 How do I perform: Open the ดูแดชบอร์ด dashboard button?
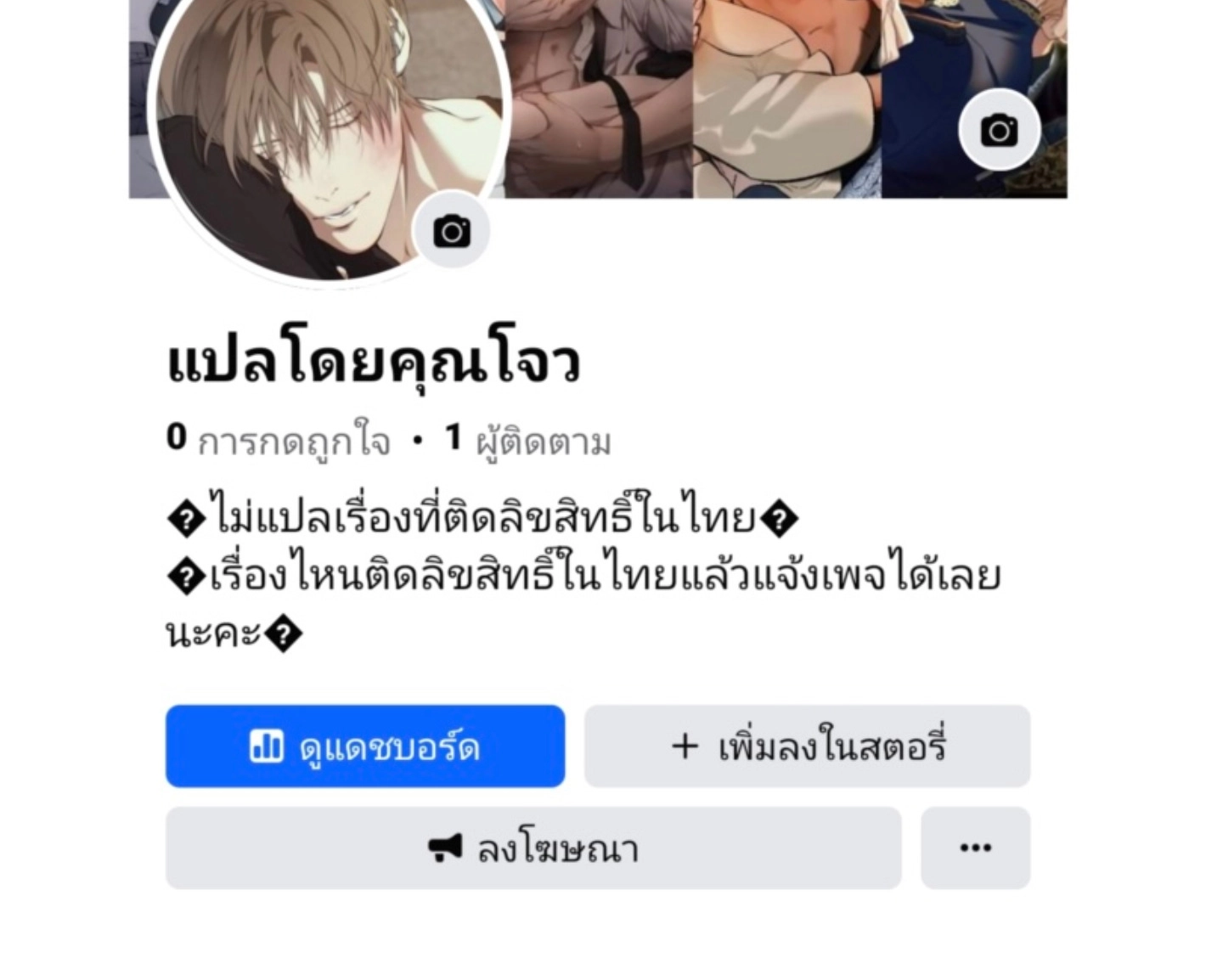coord(365,746)
